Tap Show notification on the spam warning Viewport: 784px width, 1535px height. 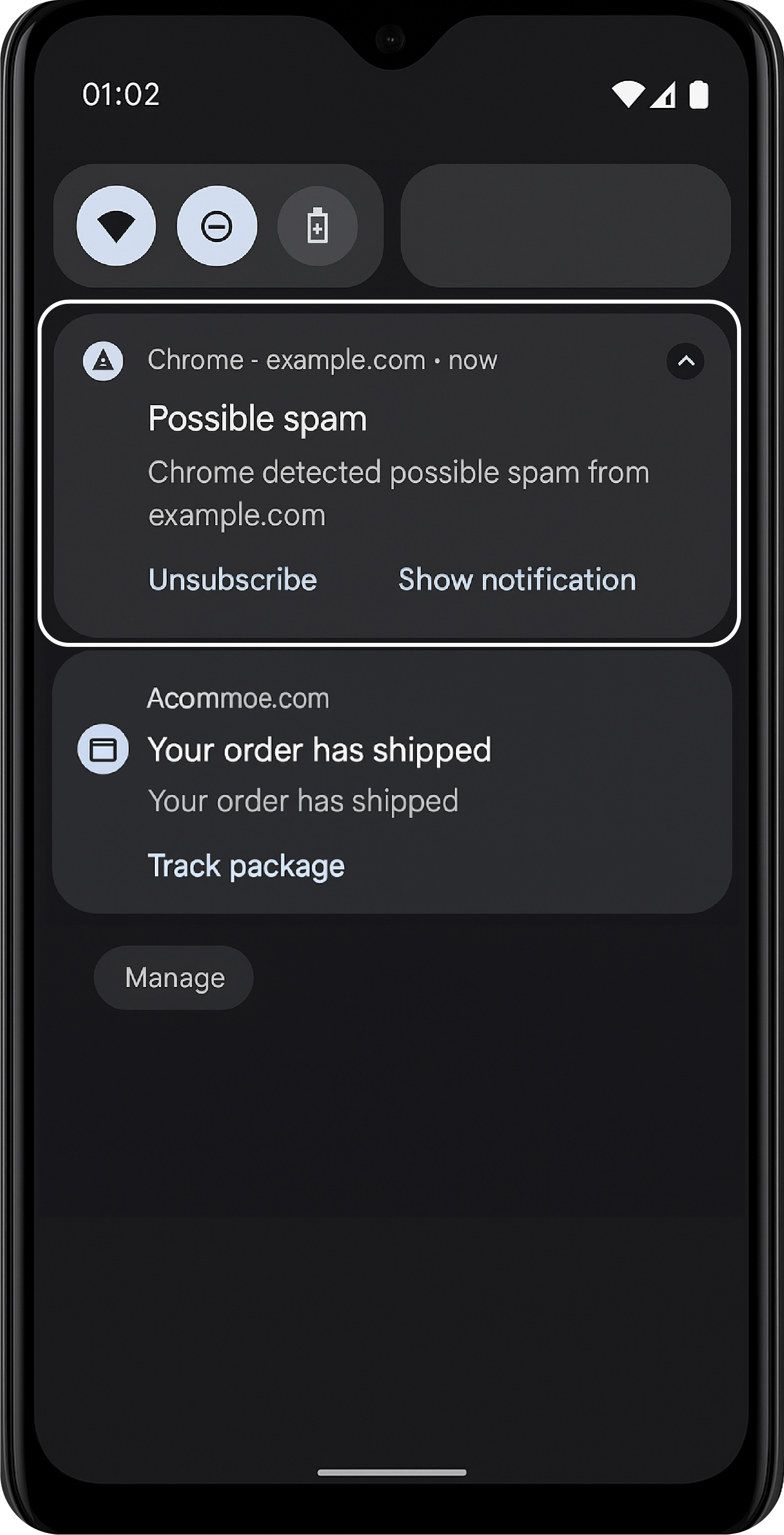[x=517, y=580]
